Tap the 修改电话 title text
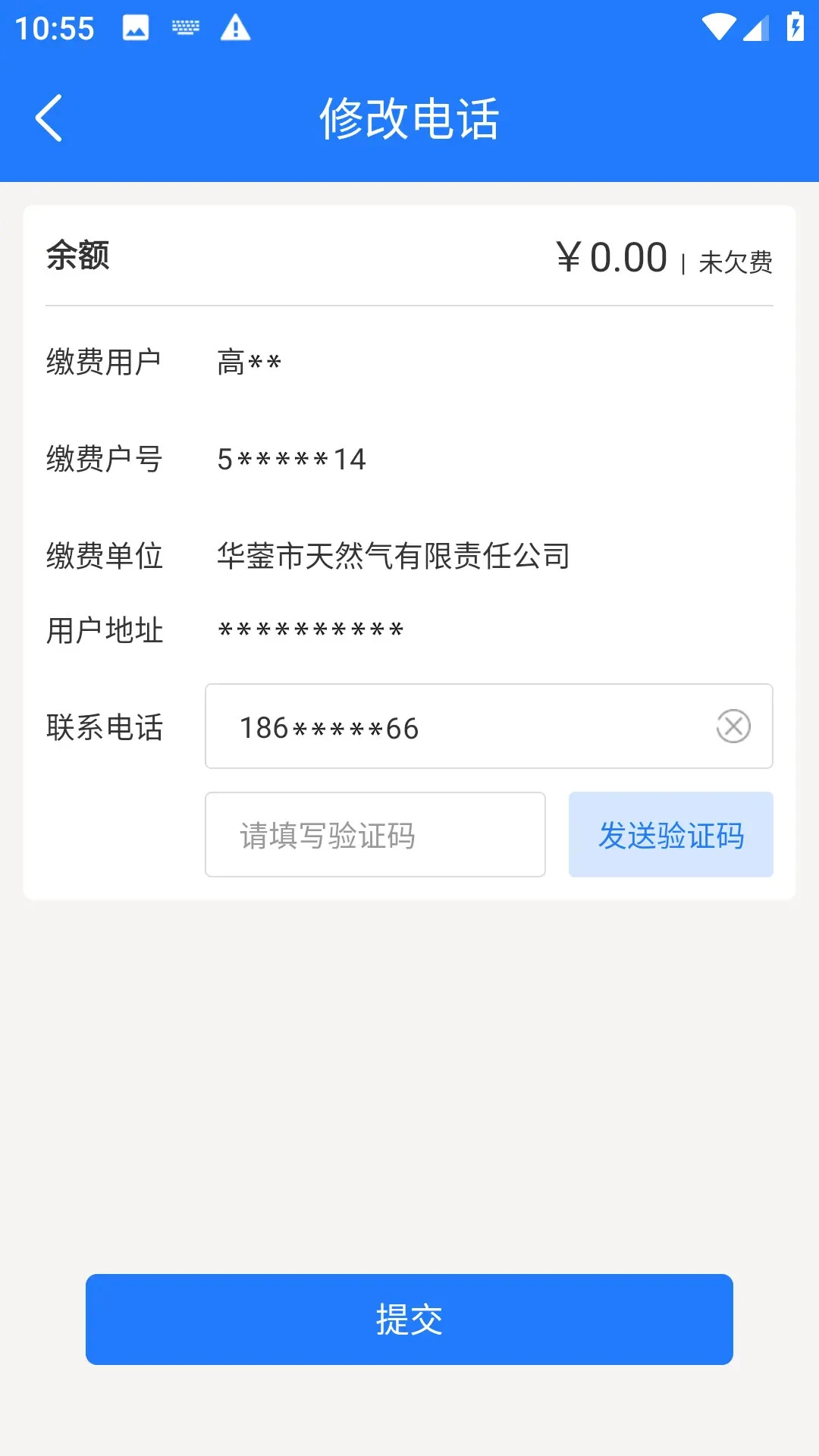Screen dimensions: 819x1456 tap(409, 118)
